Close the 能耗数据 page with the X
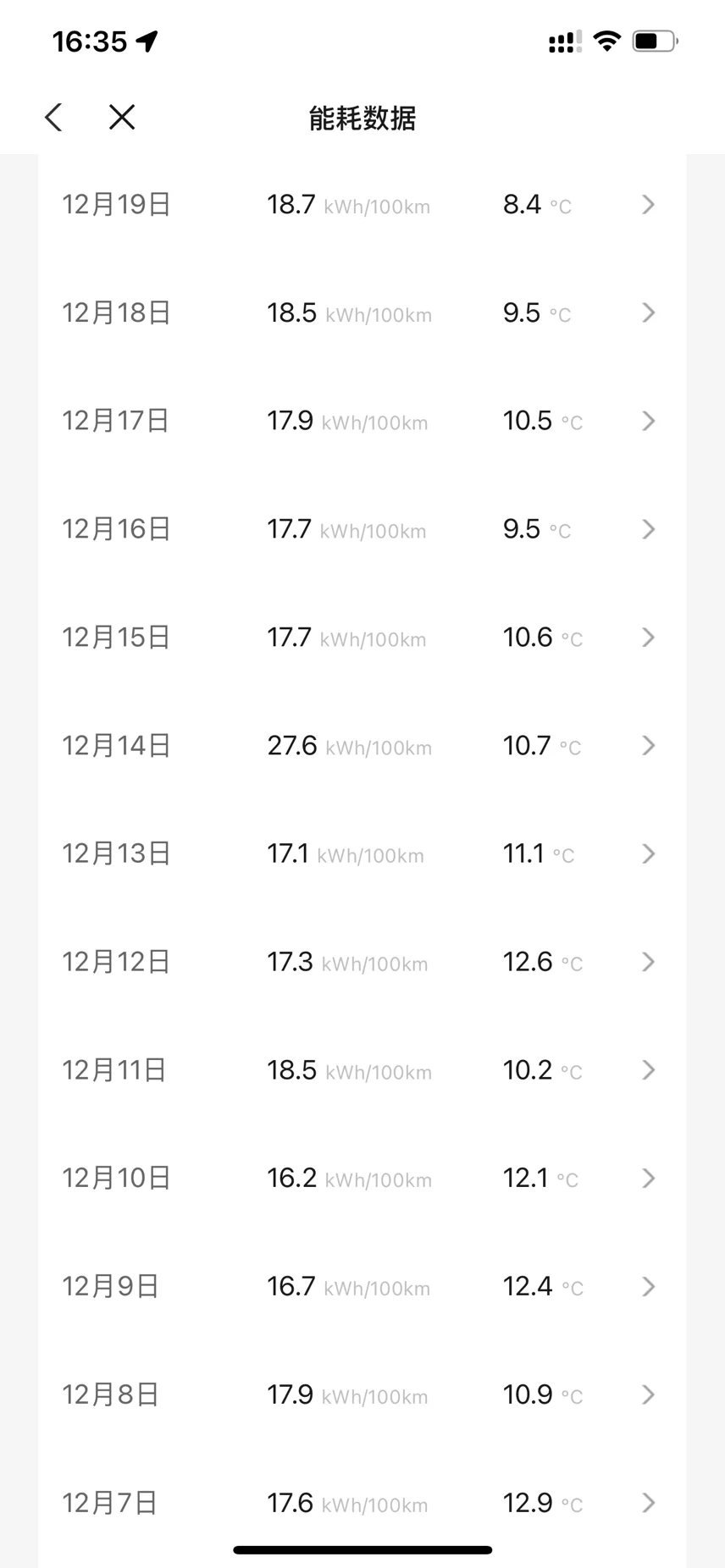 pos(122,118)
